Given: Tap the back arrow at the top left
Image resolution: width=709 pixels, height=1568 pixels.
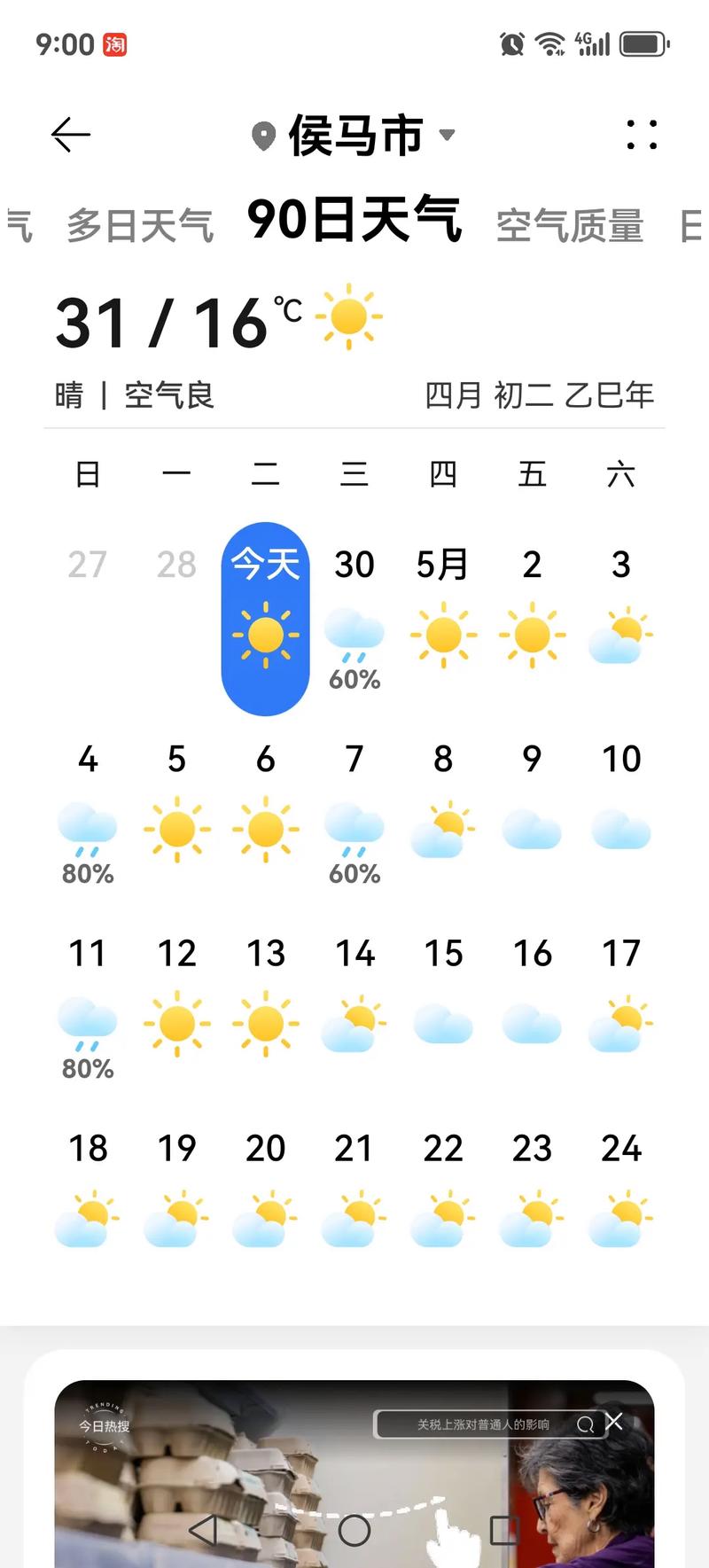Looking at the screenshot, I should click(71, 133).
